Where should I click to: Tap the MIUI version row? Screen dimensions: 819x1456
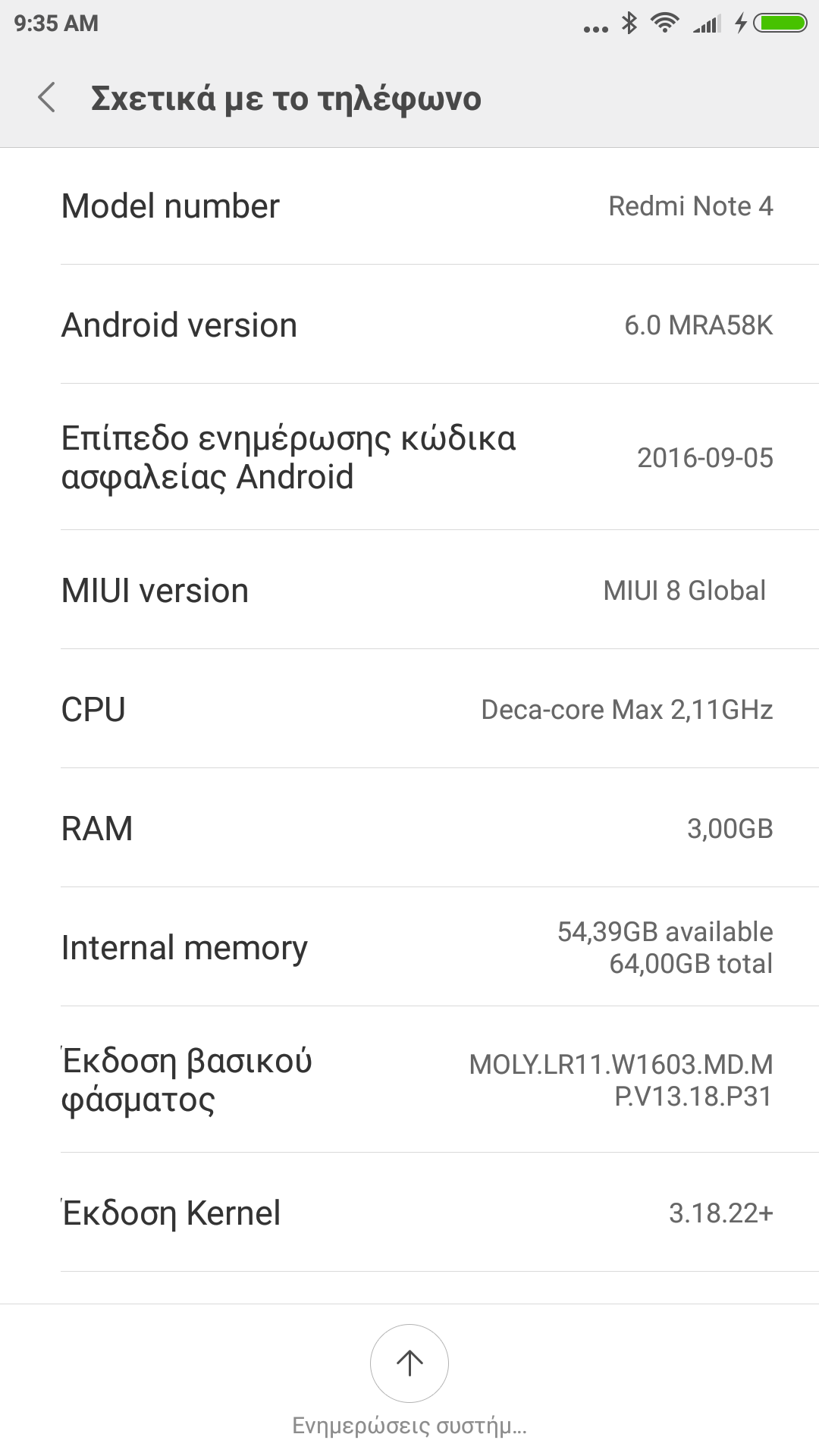click(x=409, y=590)
